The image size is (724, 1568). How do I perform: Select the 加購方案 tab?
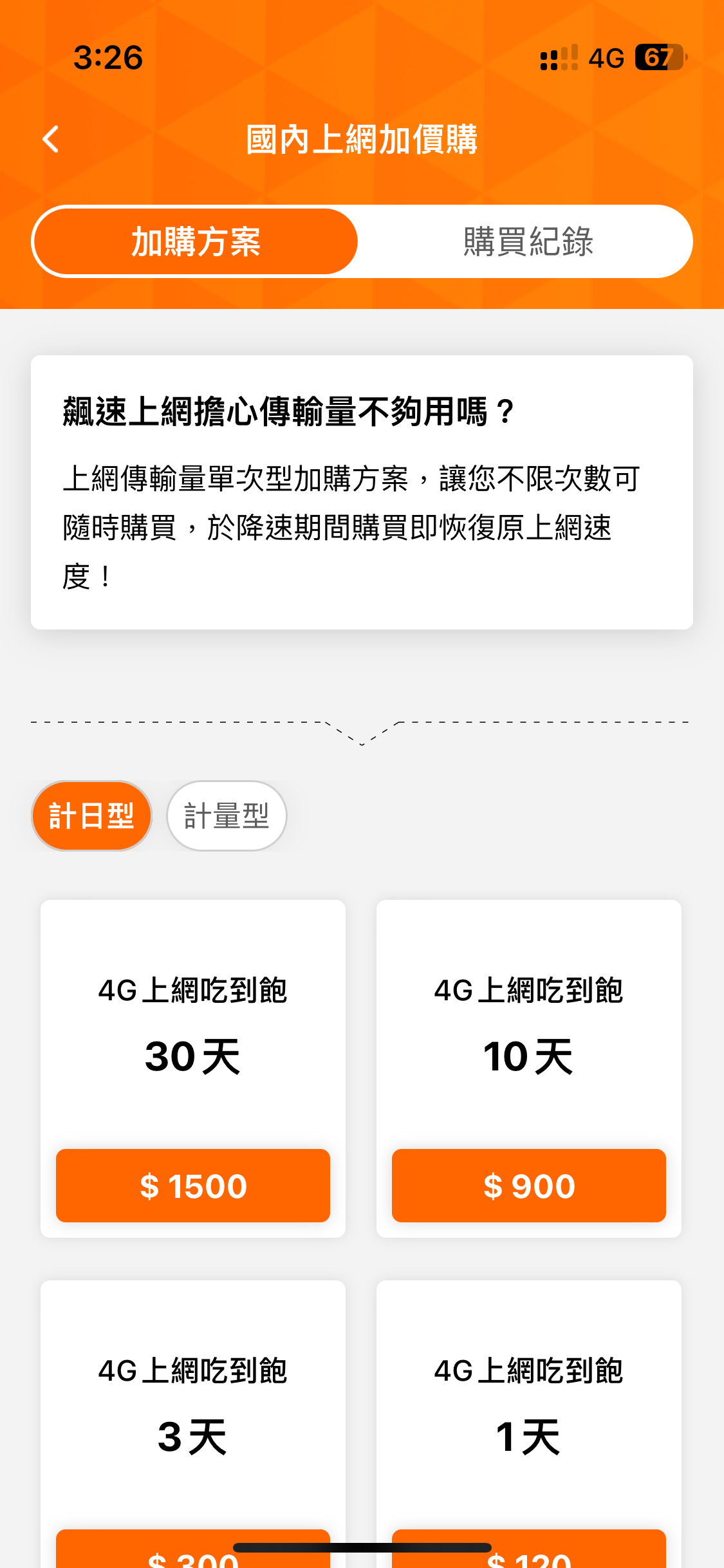[195, 242]
